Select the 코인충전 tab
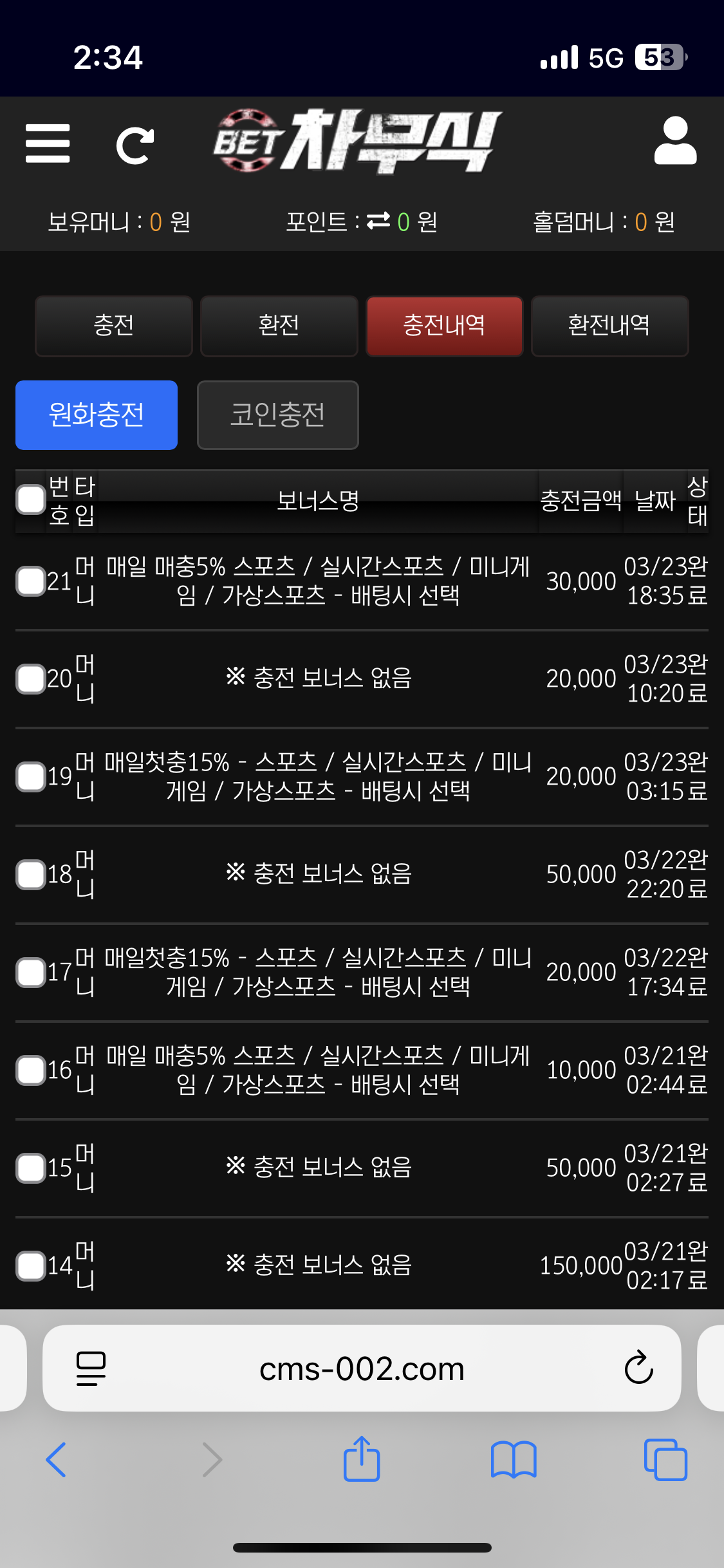Viewport: 724px width, 1568px height. pos(277,415)
